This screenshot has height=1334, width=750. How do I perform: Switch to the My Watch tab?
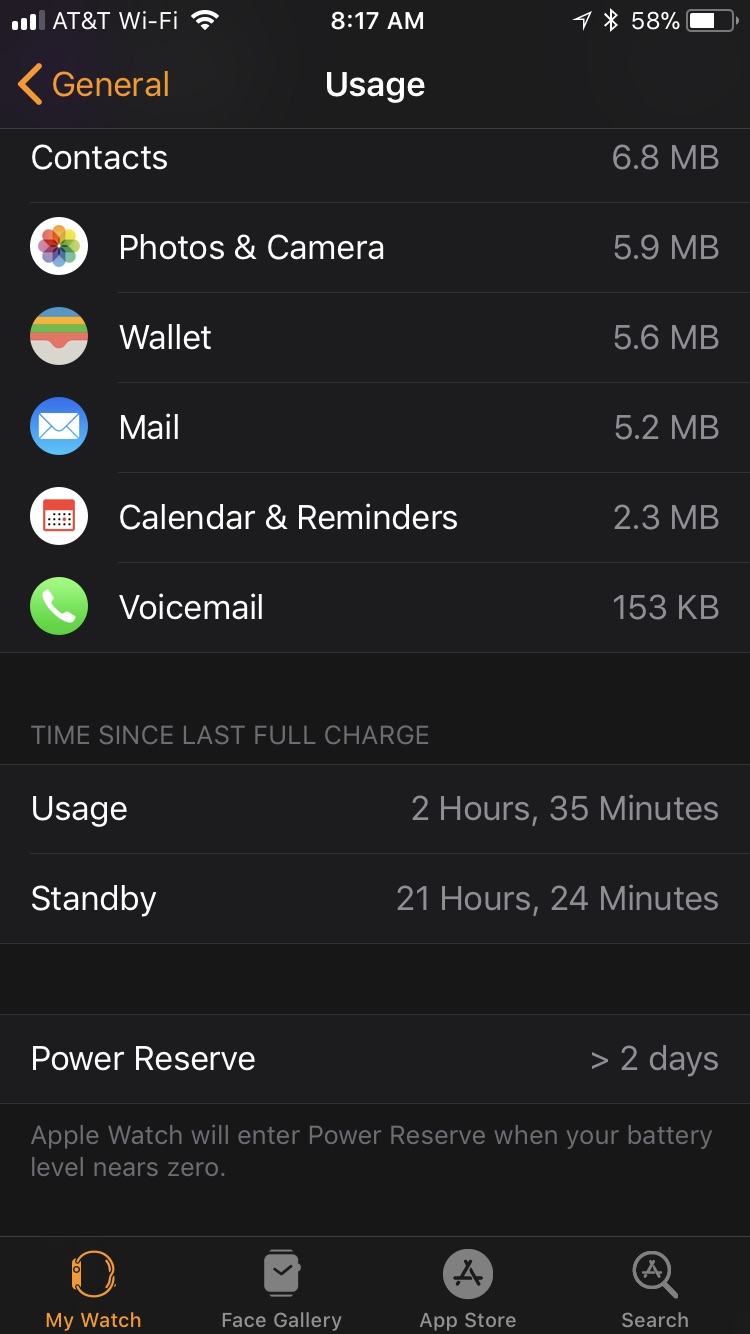94,1288
